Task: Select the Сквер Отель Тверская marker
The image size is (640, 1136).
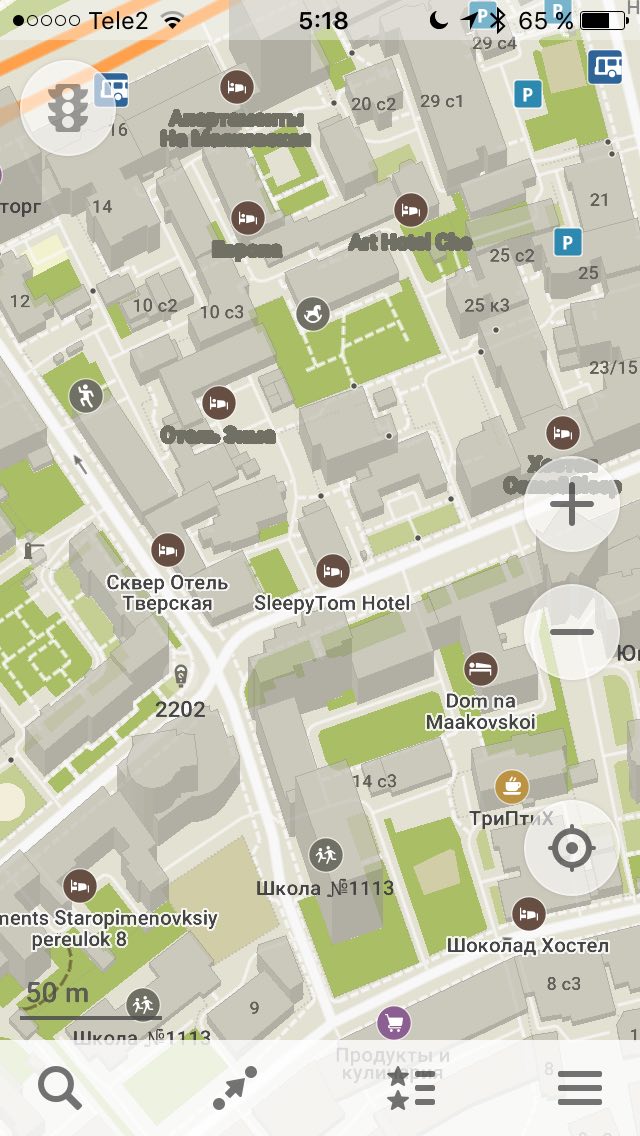Action: [168, 551]
